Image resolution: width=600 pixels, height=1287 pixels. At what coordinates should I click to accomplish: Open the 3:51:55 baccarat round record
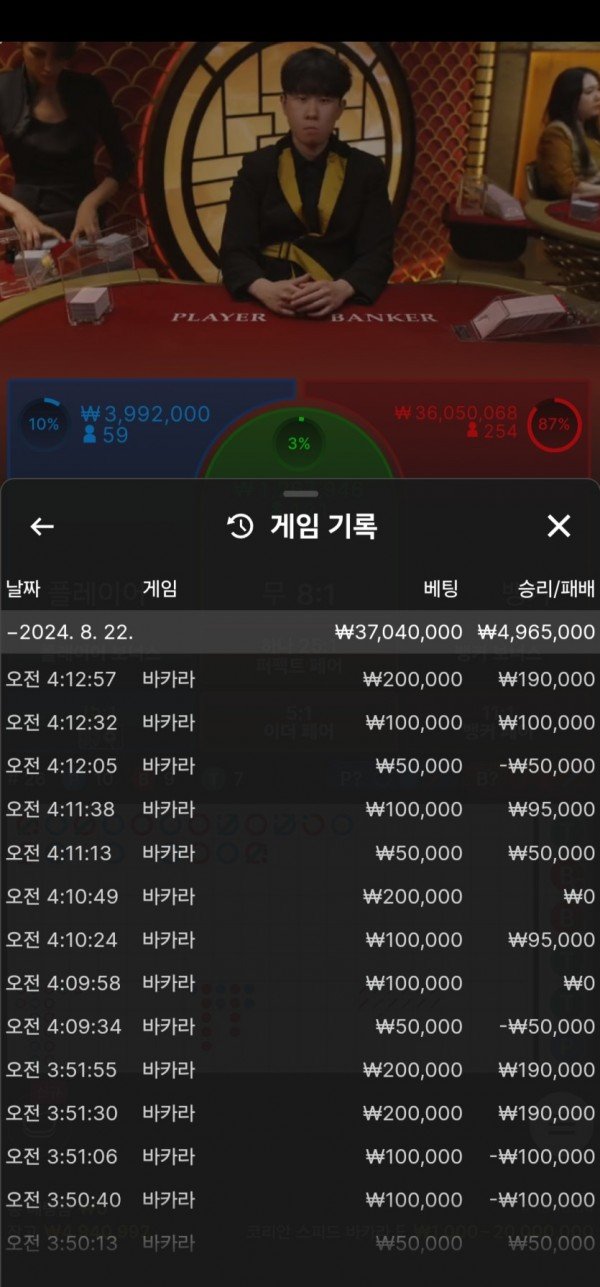coord(300,1070)
